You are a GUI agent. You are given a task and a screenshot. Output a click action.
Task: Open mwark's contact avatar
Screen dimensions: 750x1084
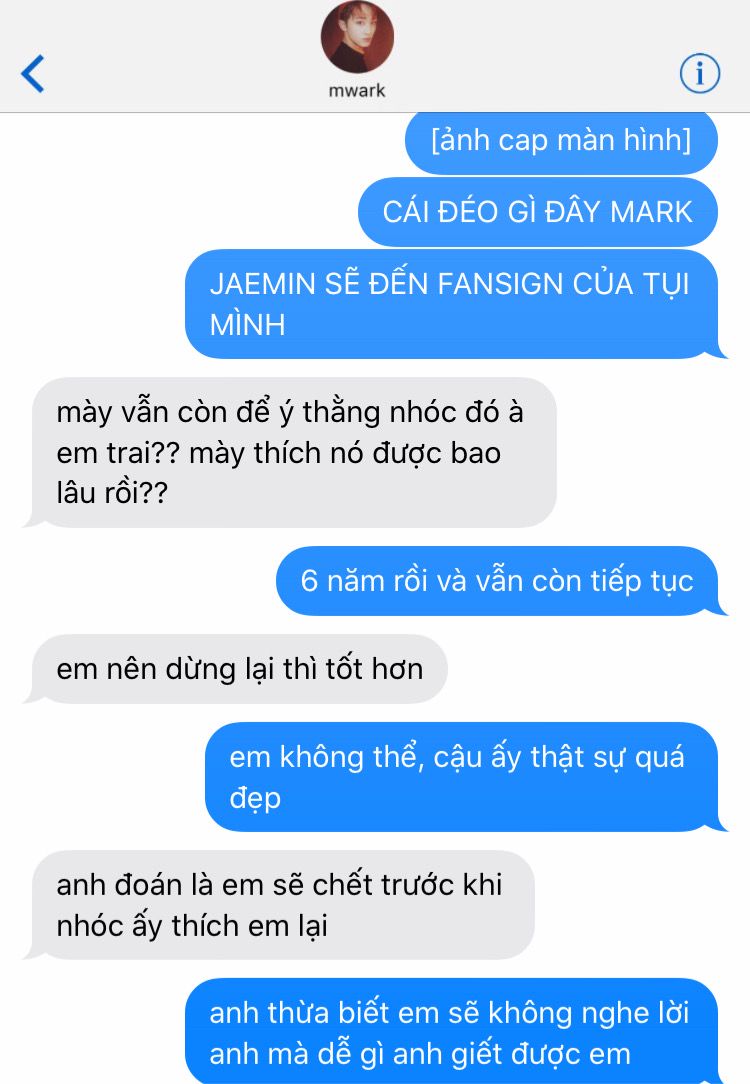coord(357,38)
